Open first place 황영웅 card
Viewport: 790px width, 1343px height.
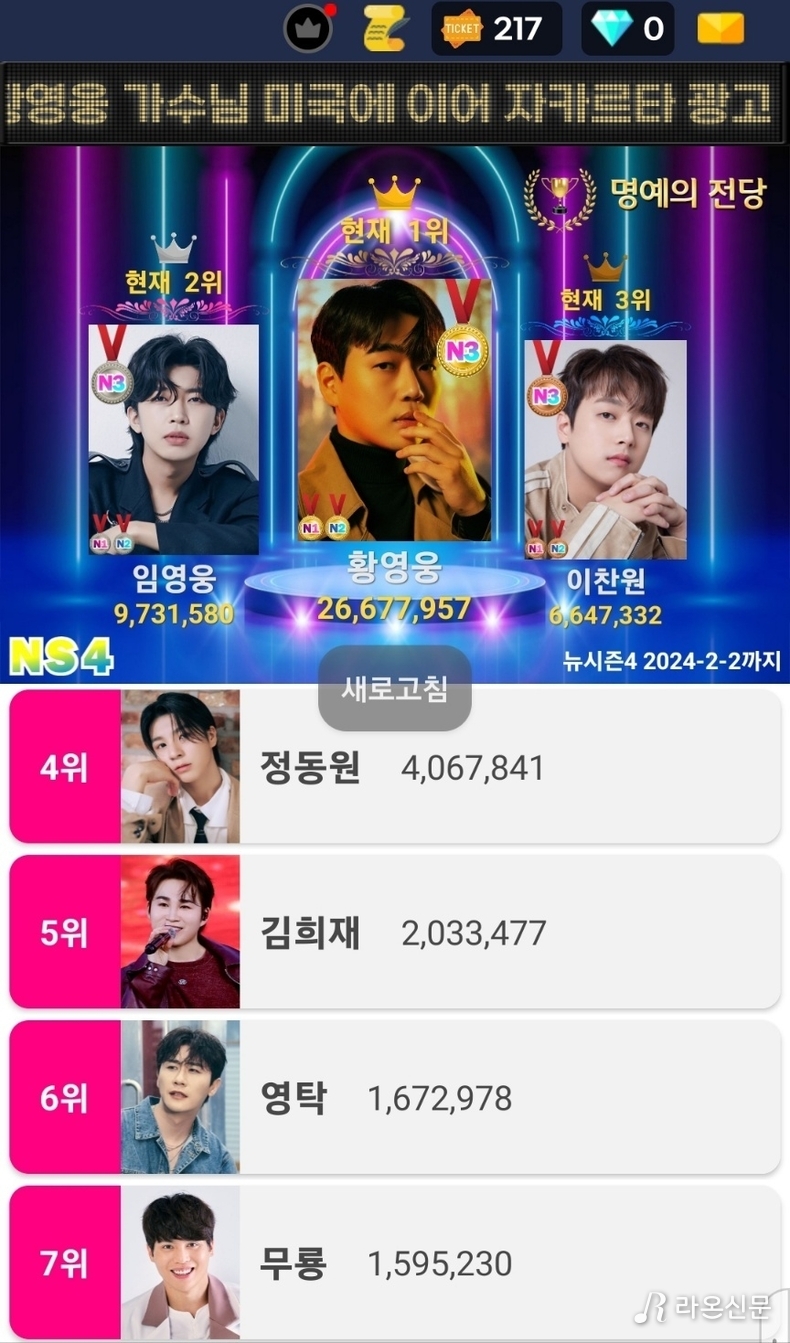394,410
